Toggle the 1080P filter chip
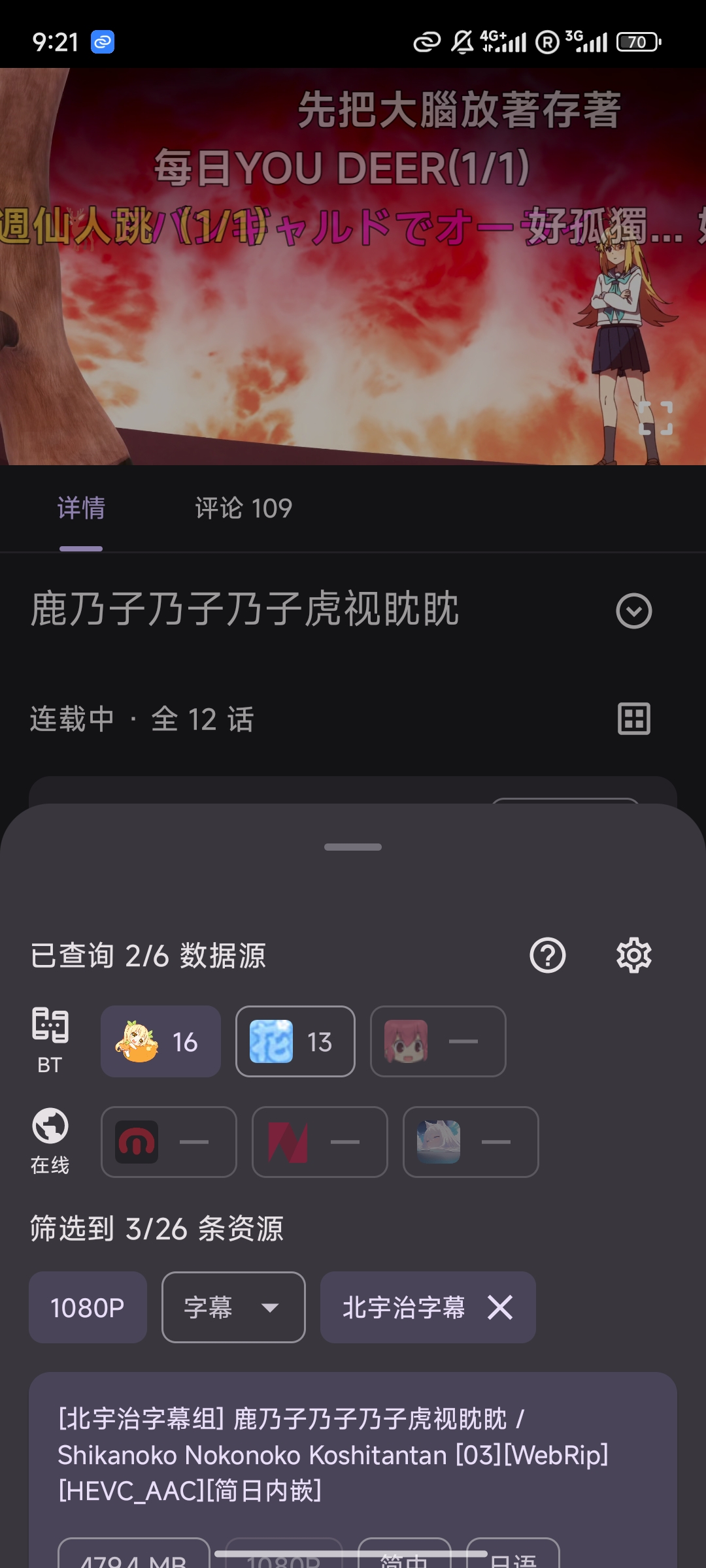706x1568 pixels. (88, 1307)
